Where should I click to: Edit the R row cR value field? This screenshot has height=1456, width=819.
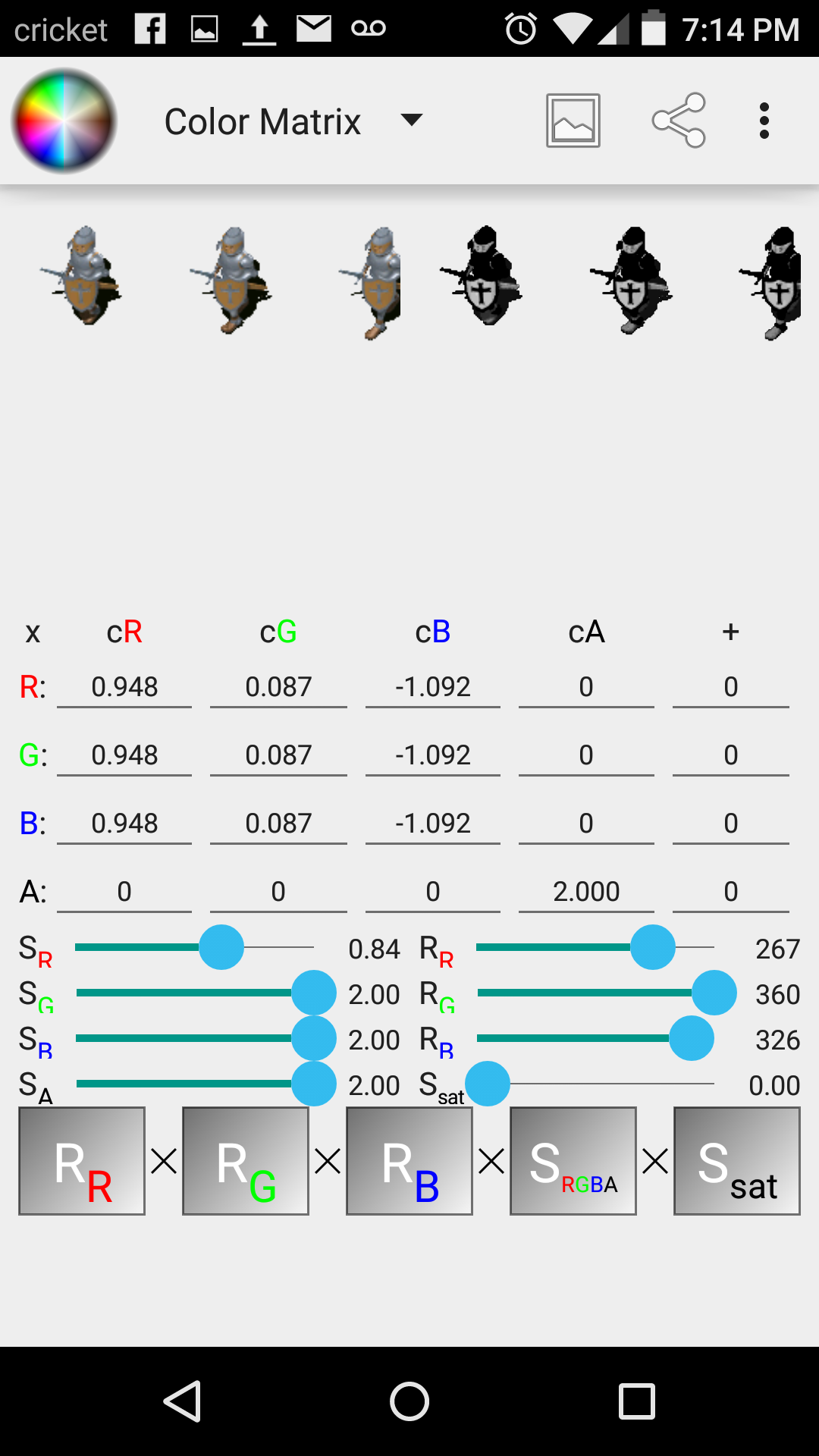click(x=124, y=687)
